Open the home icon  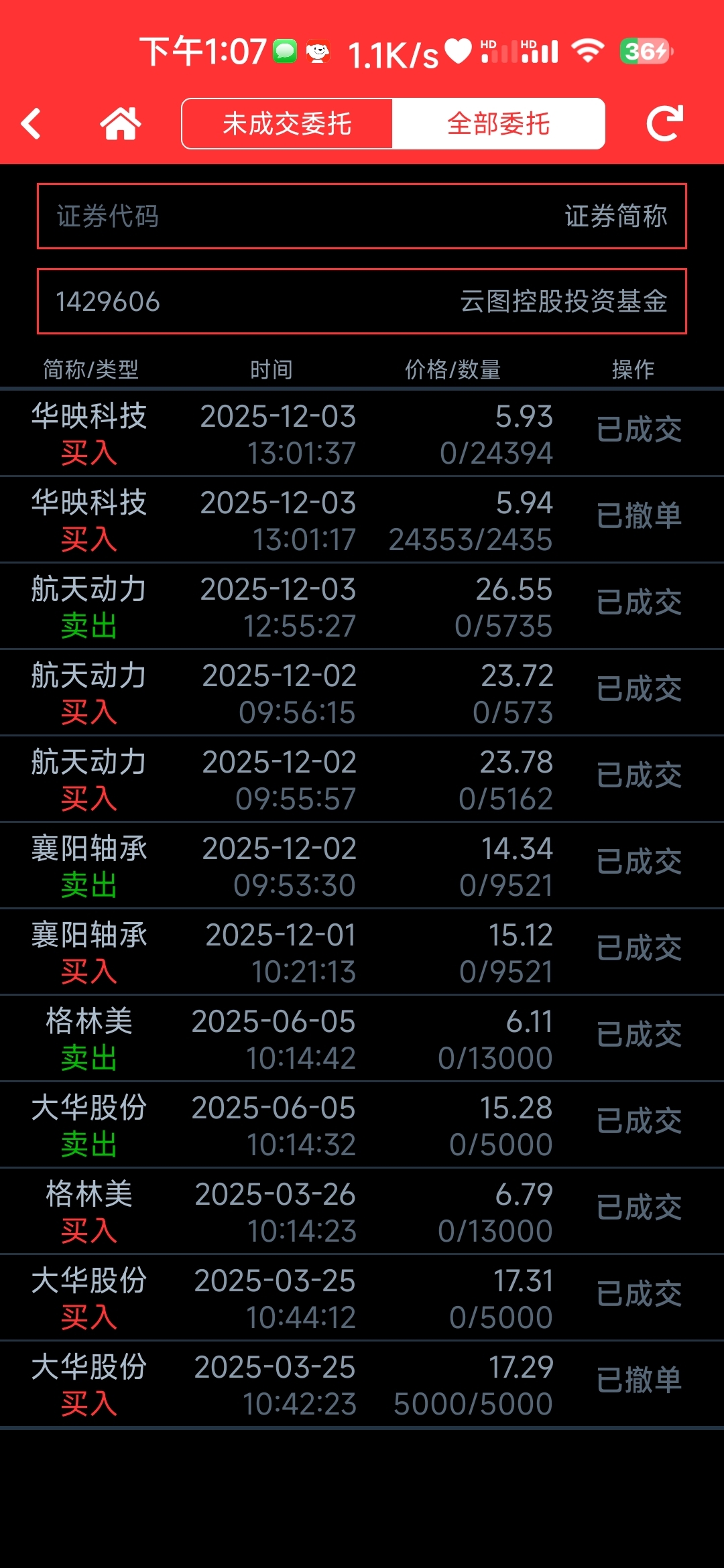(x=121, y=124)
